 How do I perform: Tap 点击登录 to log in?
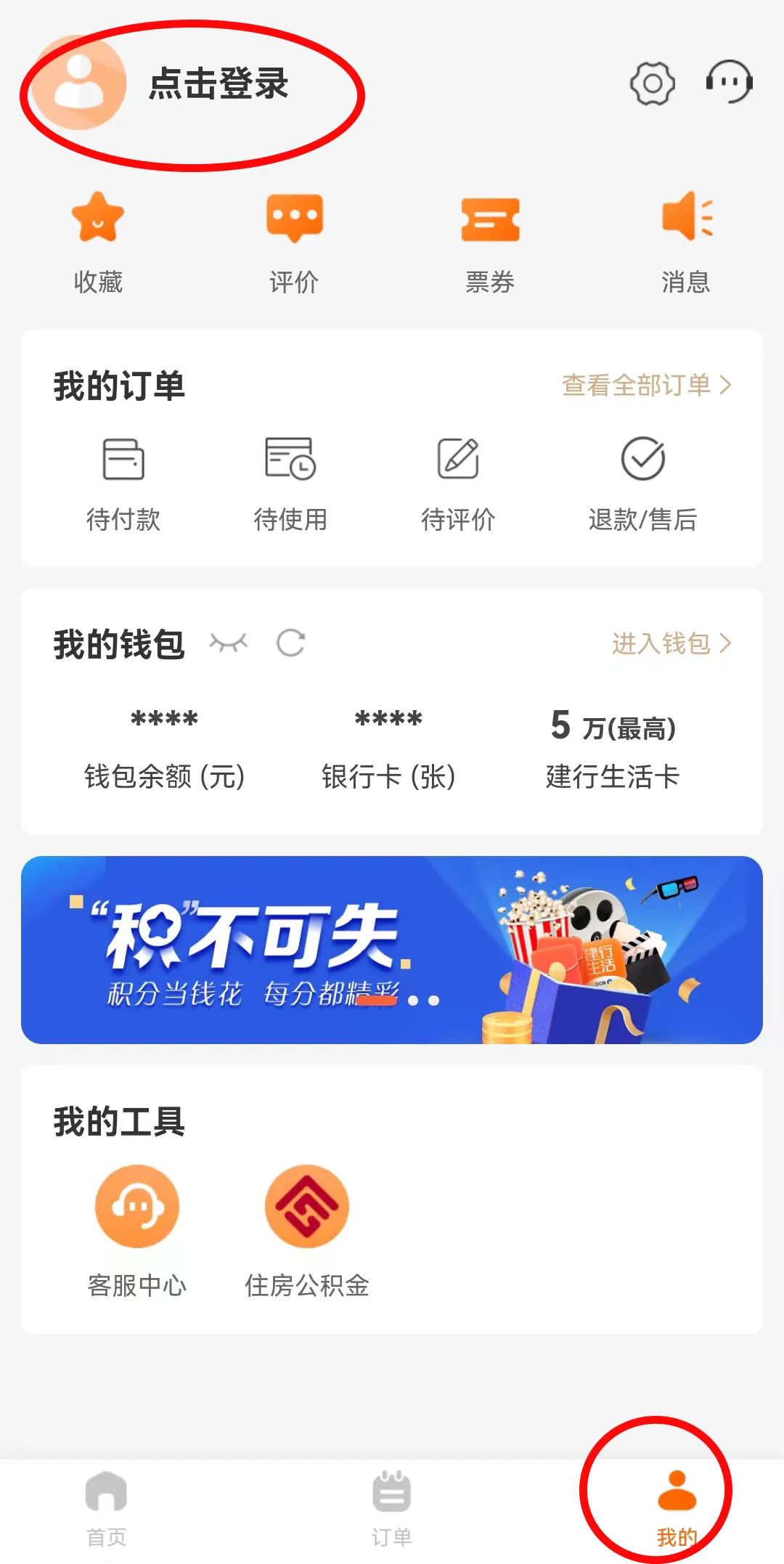point(218,84)
